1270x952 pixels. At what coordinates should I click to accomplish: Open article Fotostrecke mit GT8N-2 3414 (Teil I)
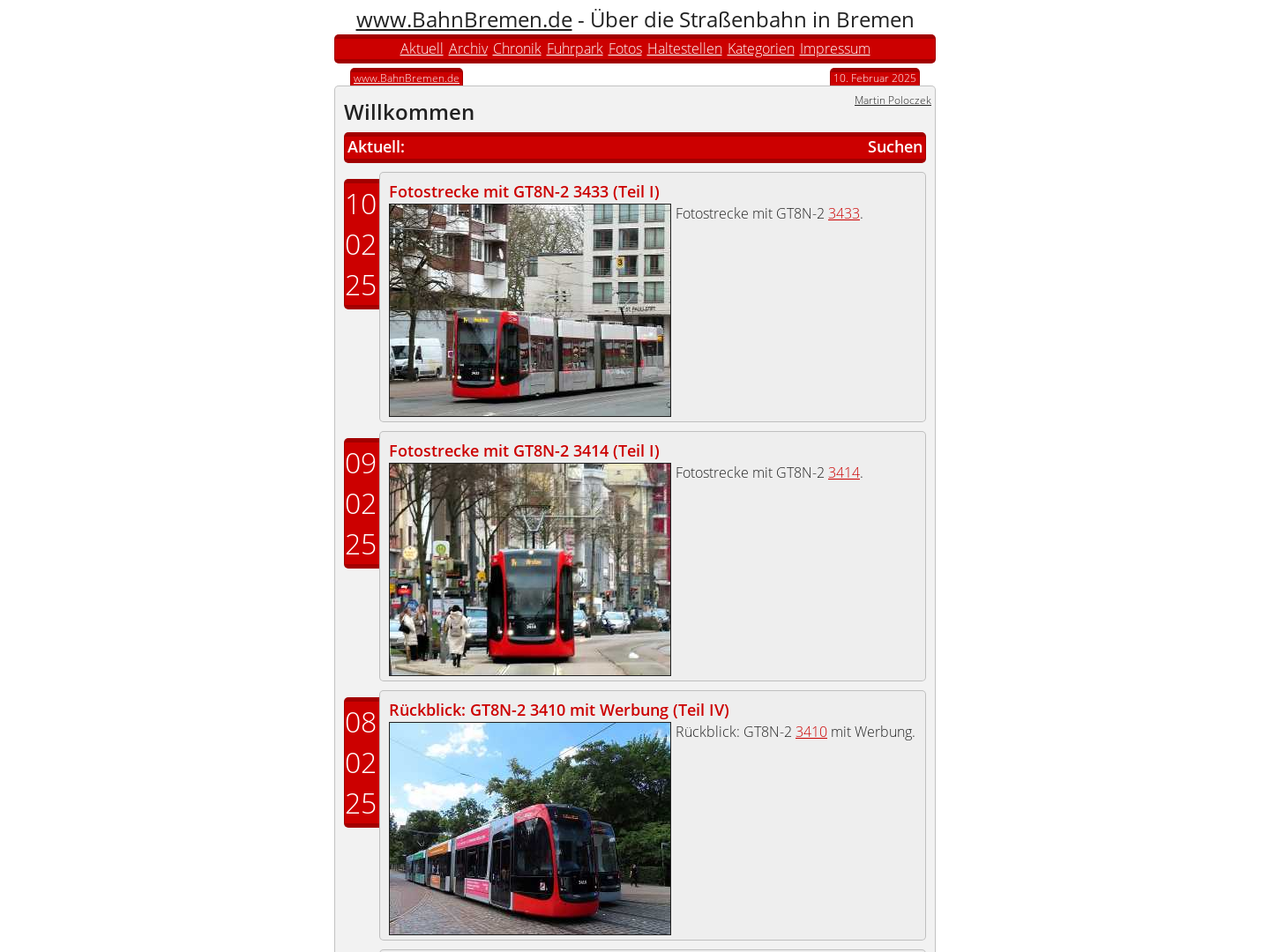(524, 450)
